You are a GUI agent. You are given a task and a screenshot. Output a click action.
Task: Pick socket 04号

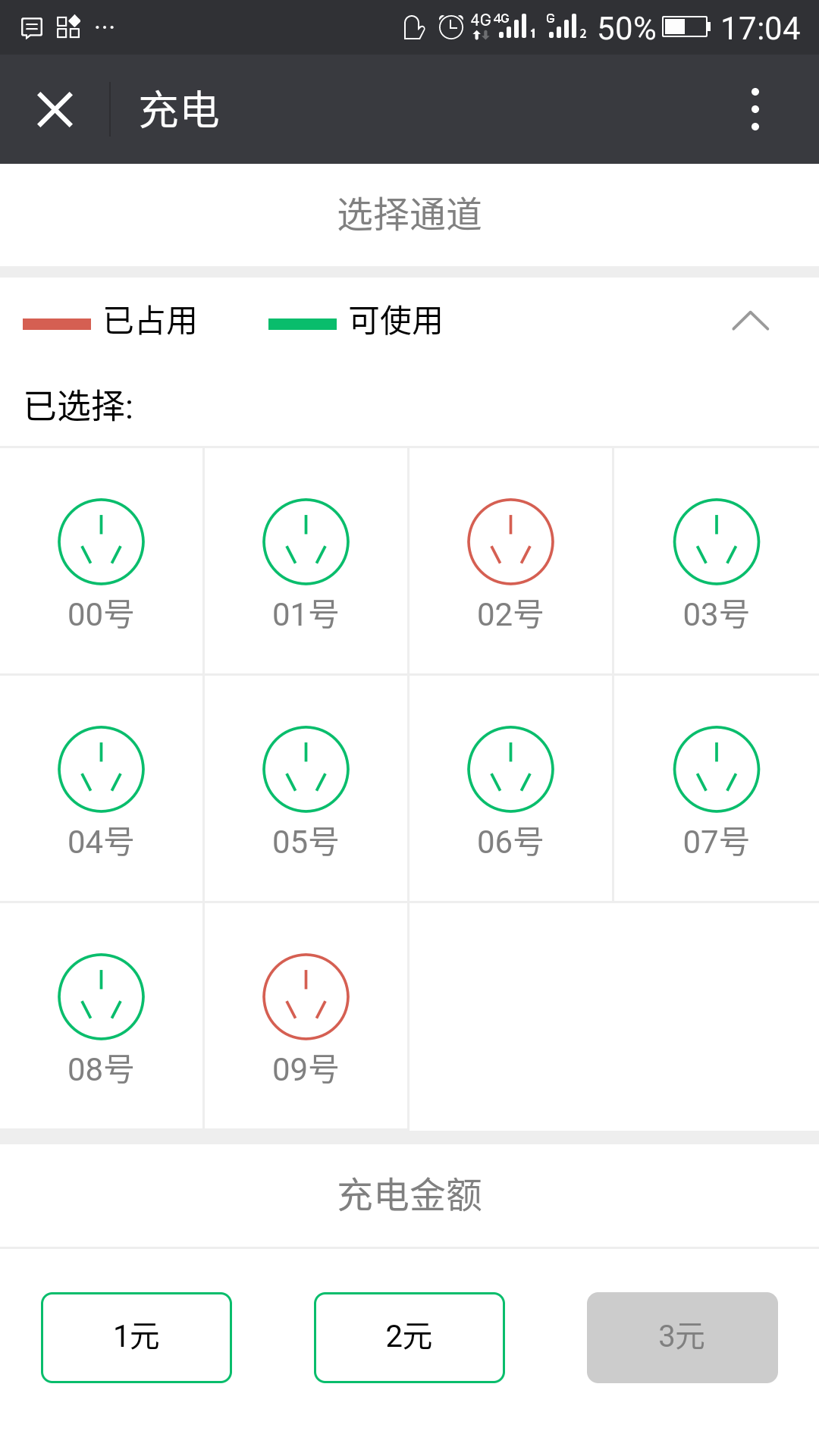[x=101, y=789]
